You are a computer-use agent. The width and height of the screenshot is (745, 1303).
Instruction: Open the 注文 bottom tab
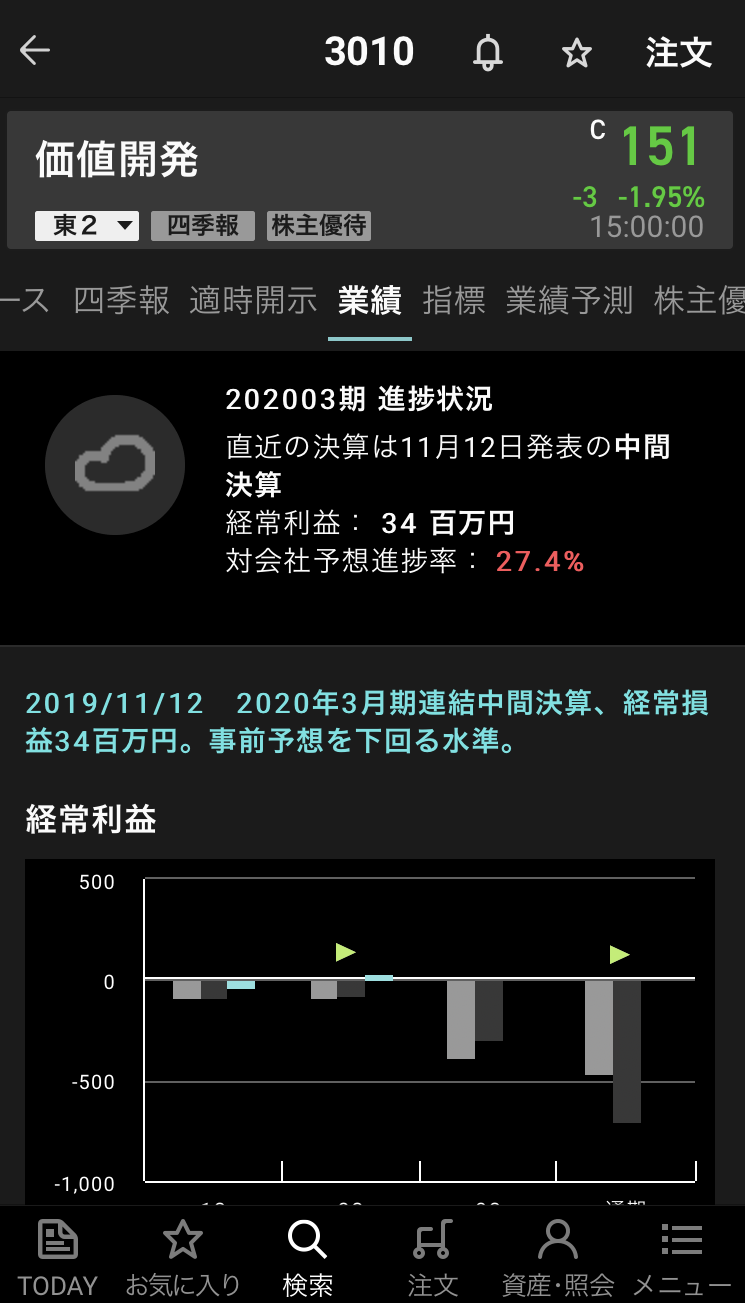coord(432,1257)
